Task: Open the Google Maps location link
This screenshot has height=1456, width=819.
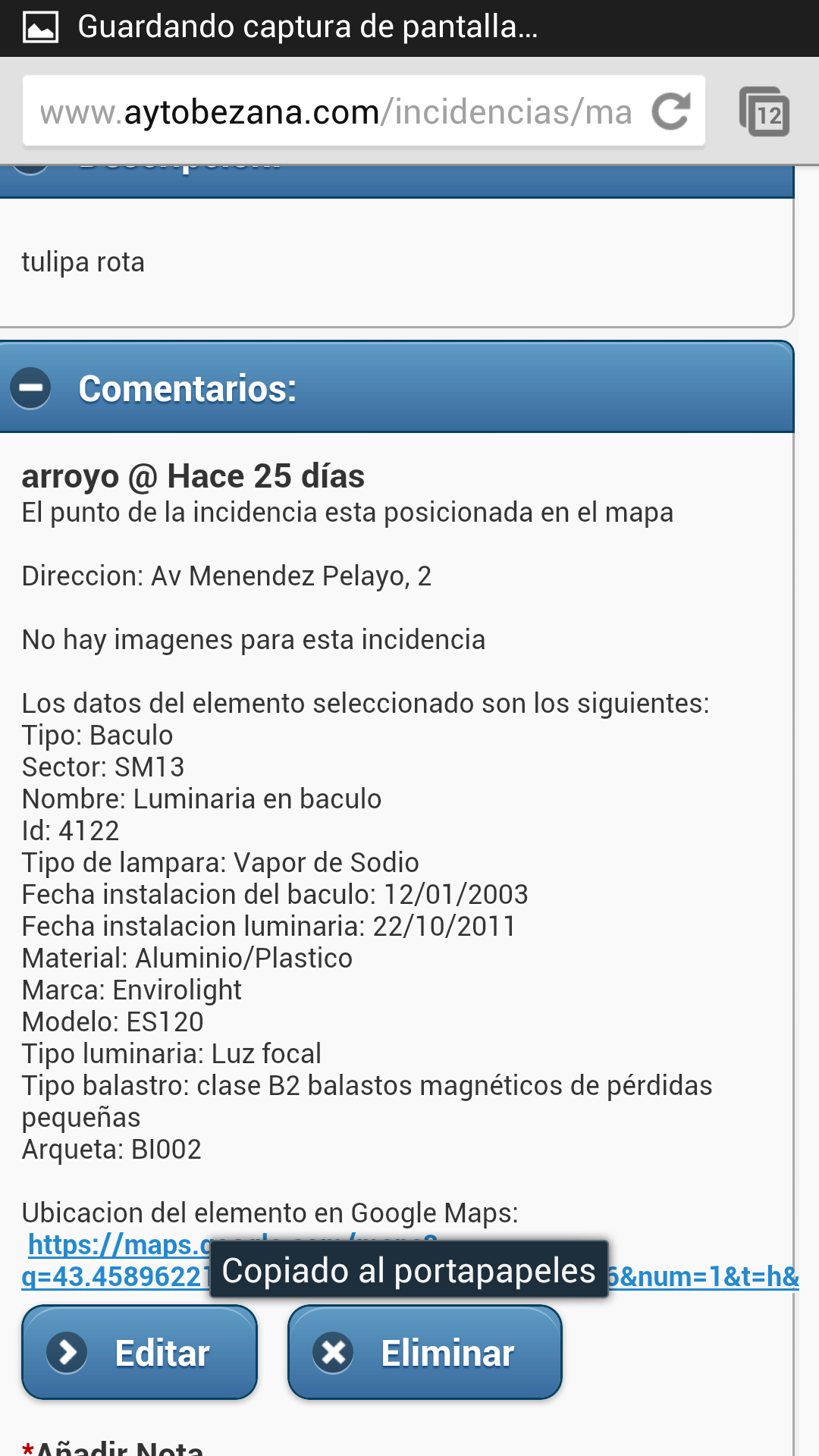Action: click(x=409, y=1260)
